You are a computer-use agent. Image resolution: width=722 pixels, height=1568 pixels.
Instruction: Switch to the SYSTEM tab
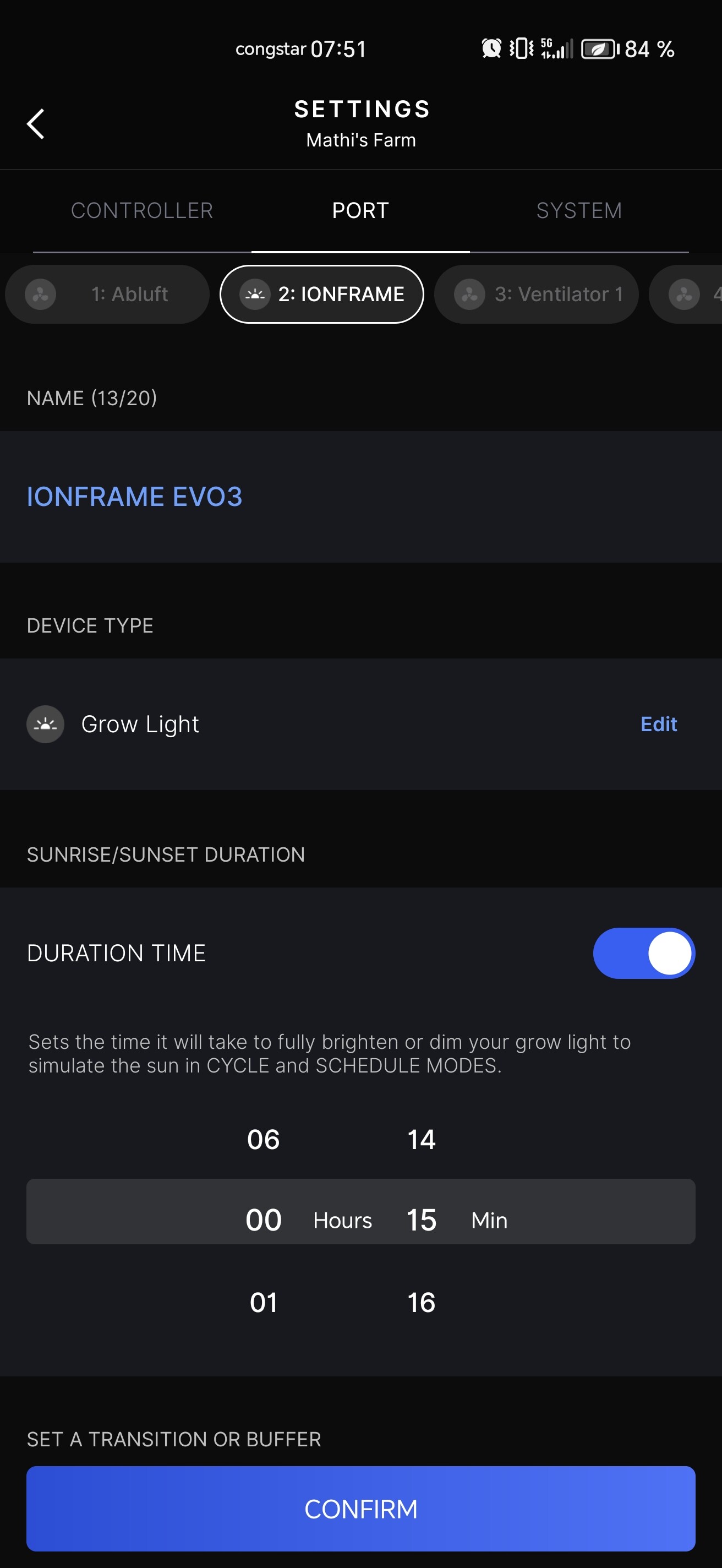pyautogui.click(x=578, y=211)
